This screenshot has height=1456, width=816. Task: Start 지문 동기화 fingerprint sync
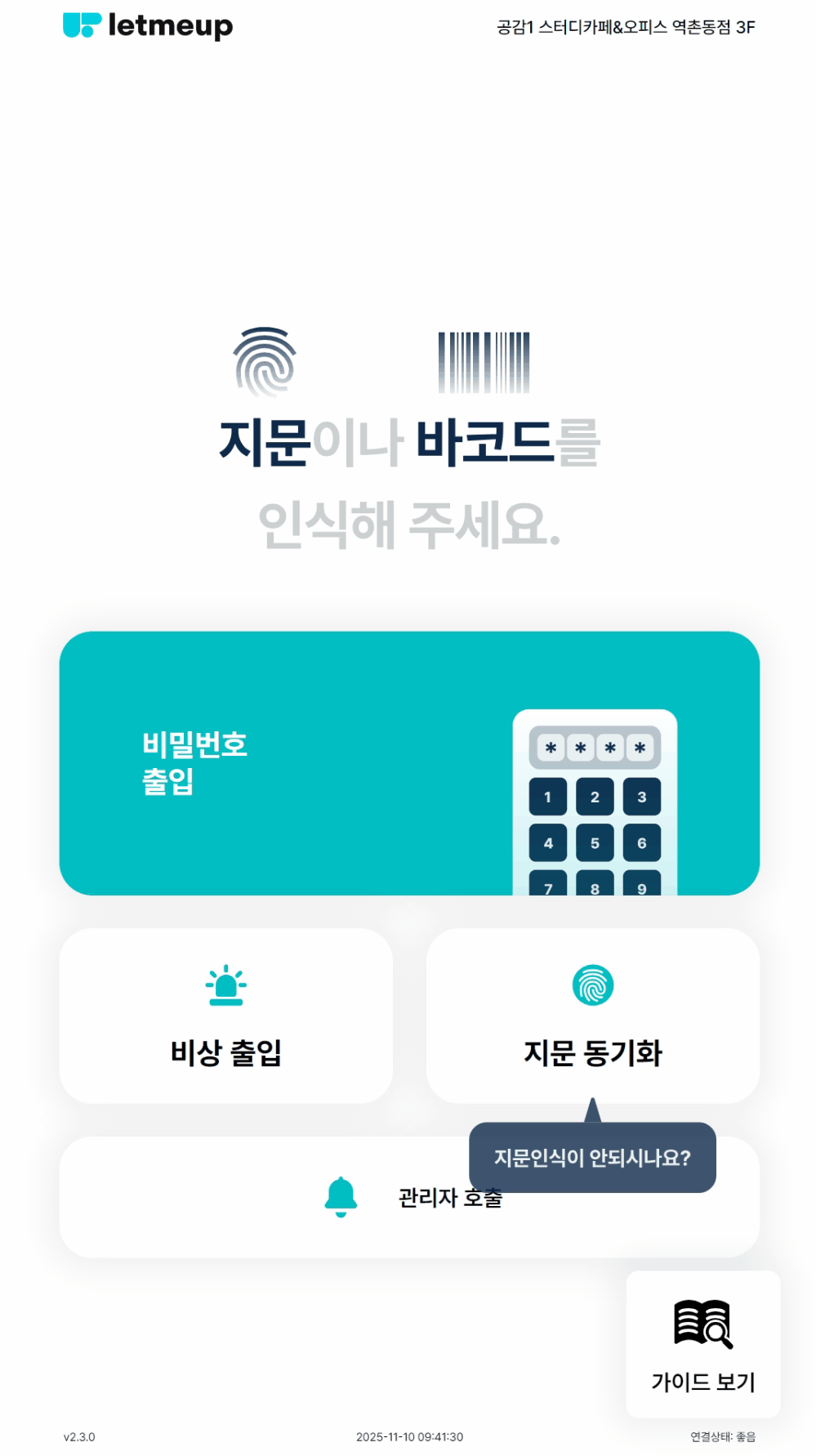(x=593, y=1016)
